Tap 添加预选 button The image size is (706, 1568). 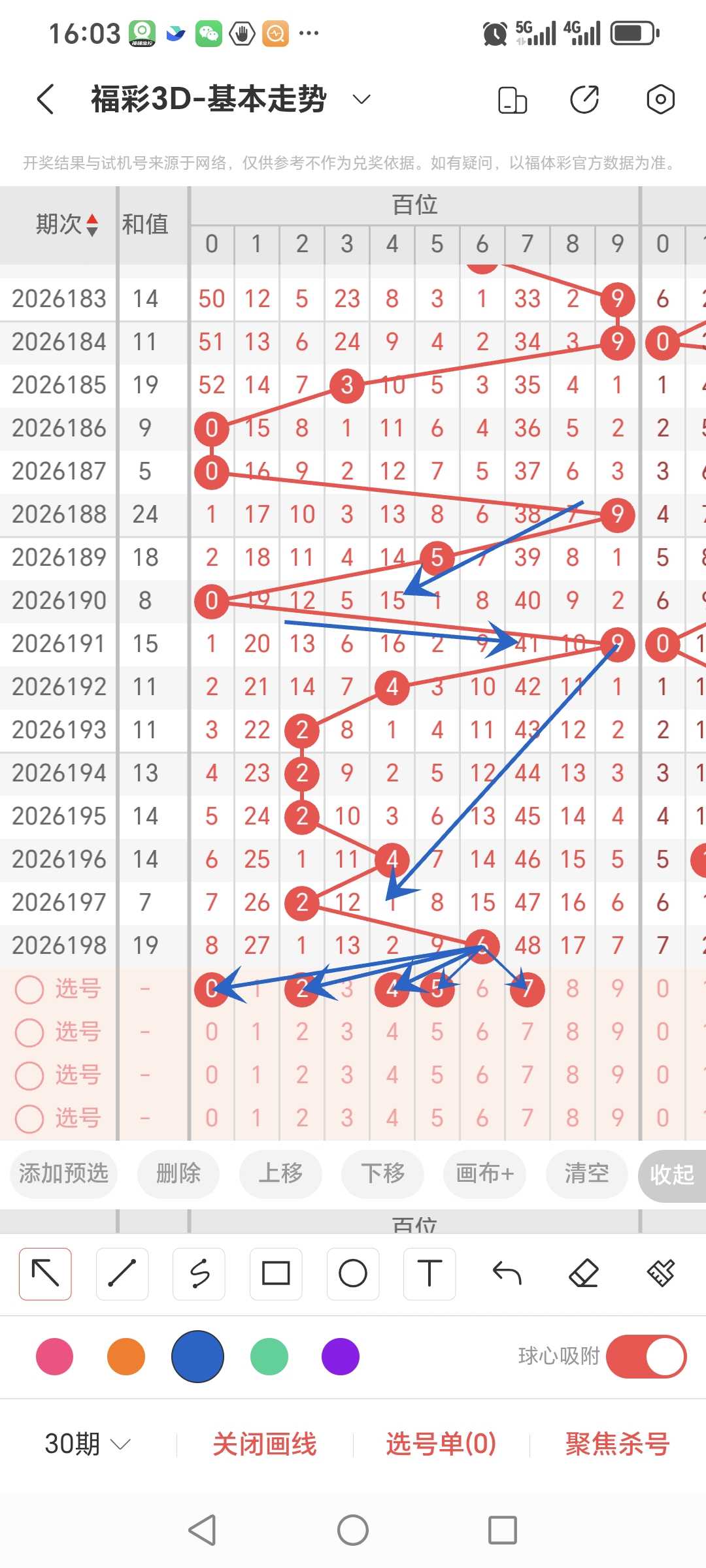coord(63,1174)
